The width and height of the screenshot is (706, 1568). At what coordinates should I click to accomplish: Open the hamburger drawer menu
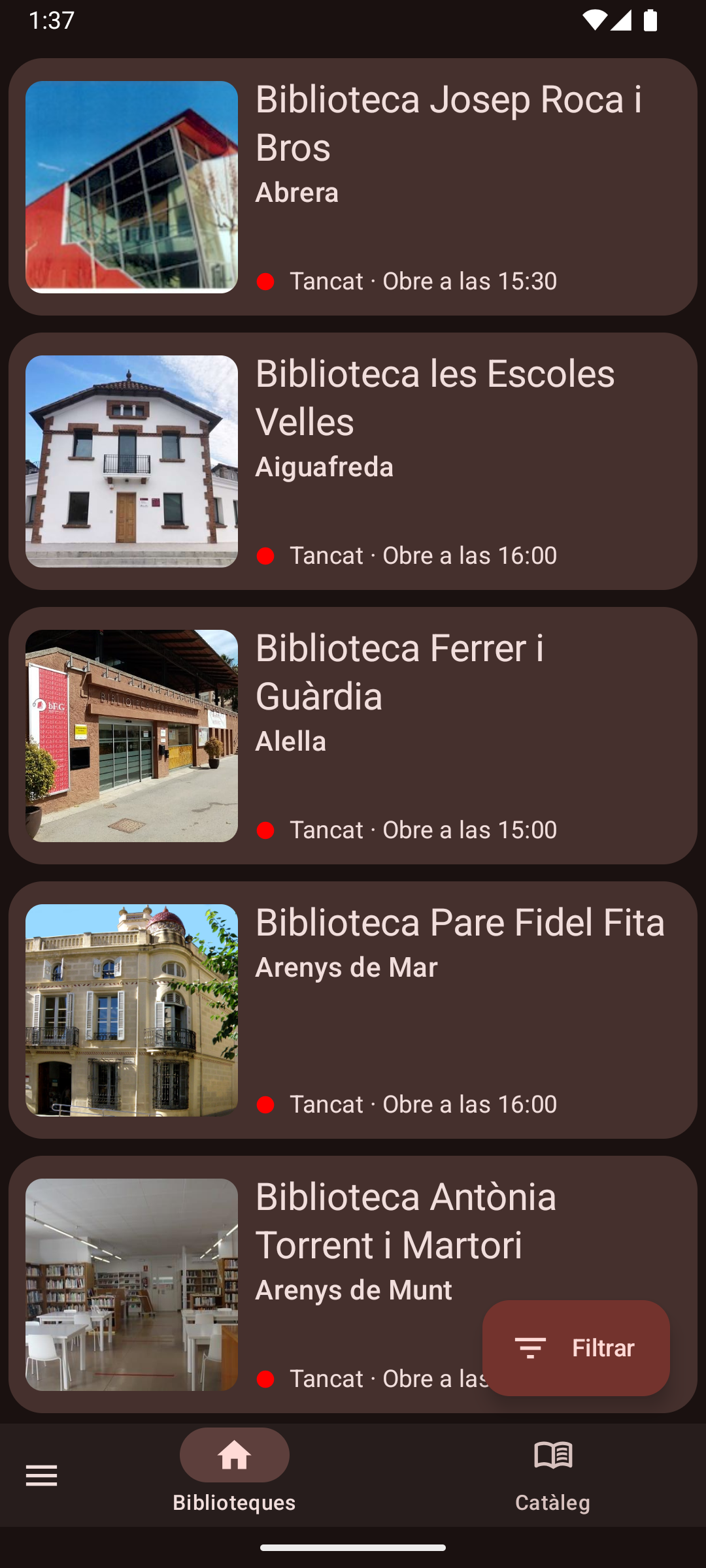pos(42,1476)
